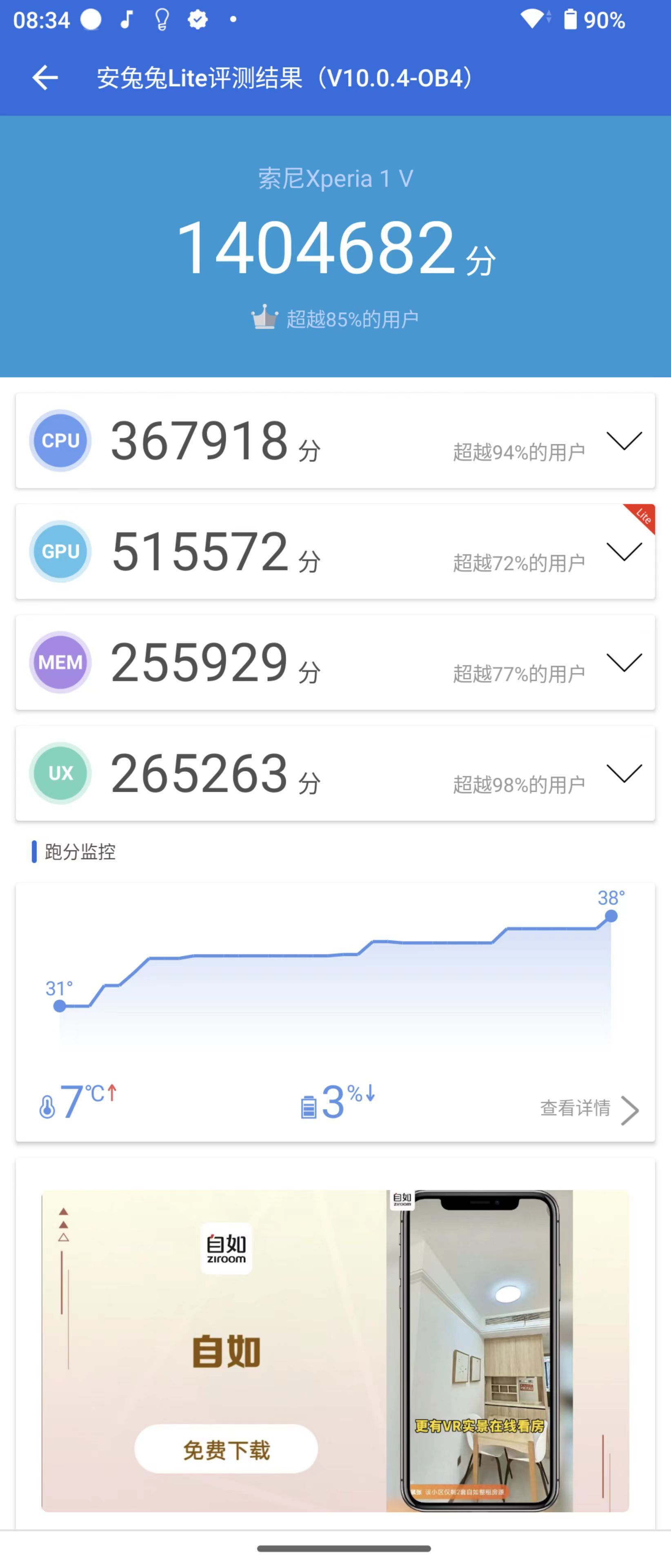The height and width of the screenshot is (1568, 671).
Task: Tap the UX score circle icon
Action: point(60,774)
